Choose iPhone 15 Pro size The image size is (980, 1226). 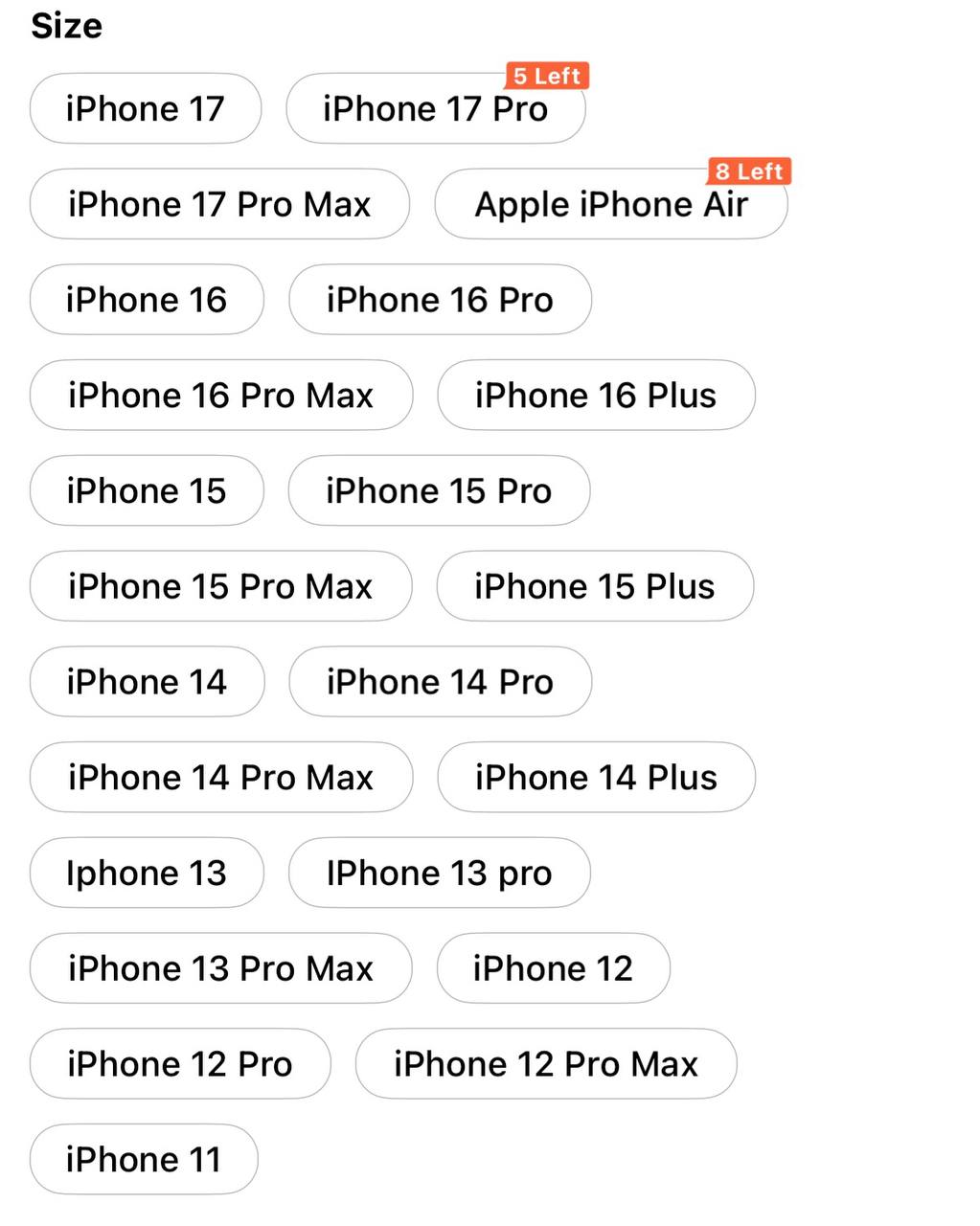(439, 490)
